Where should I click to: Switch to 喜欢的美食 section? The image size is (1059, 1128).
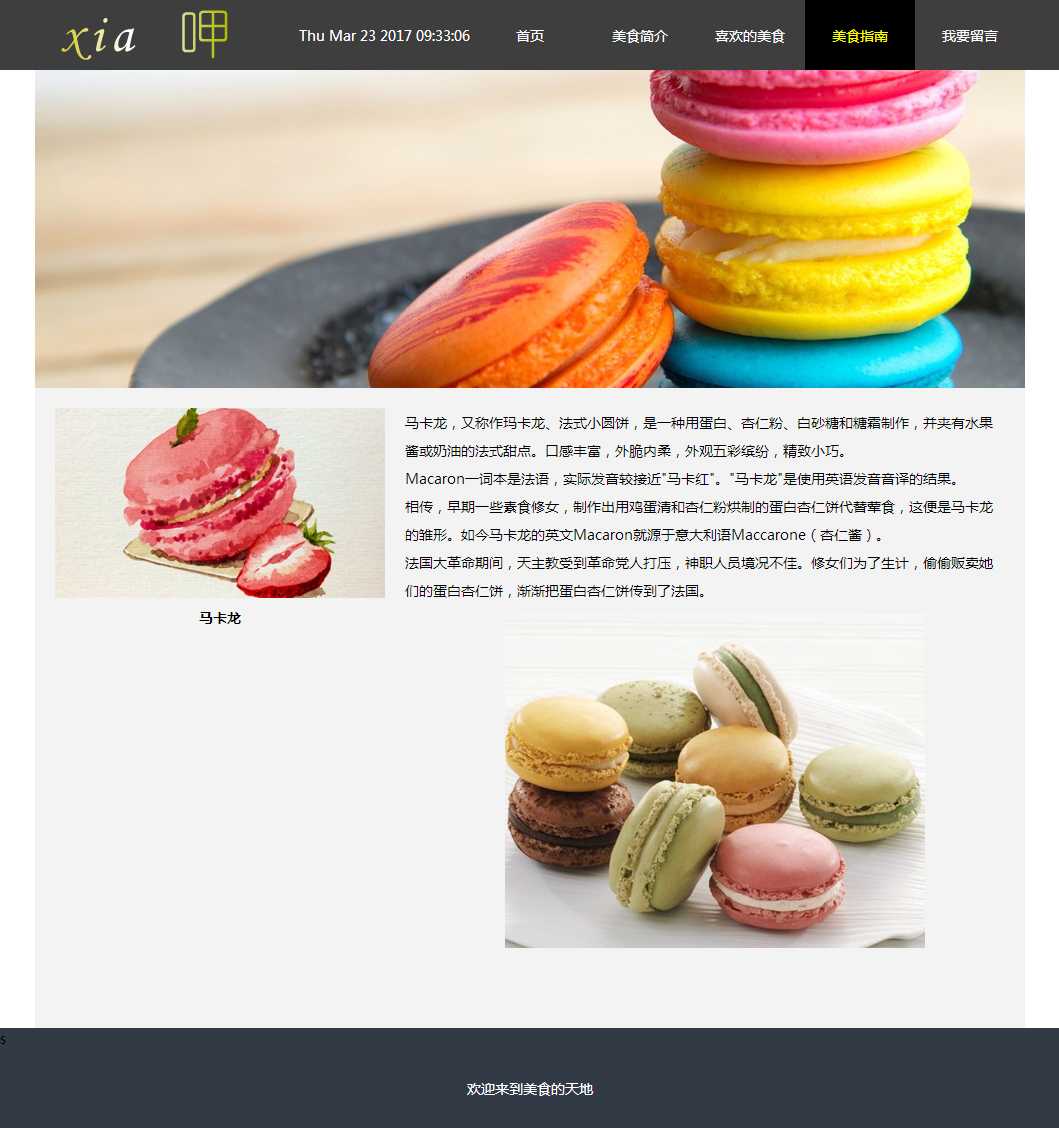pos(750,36)
